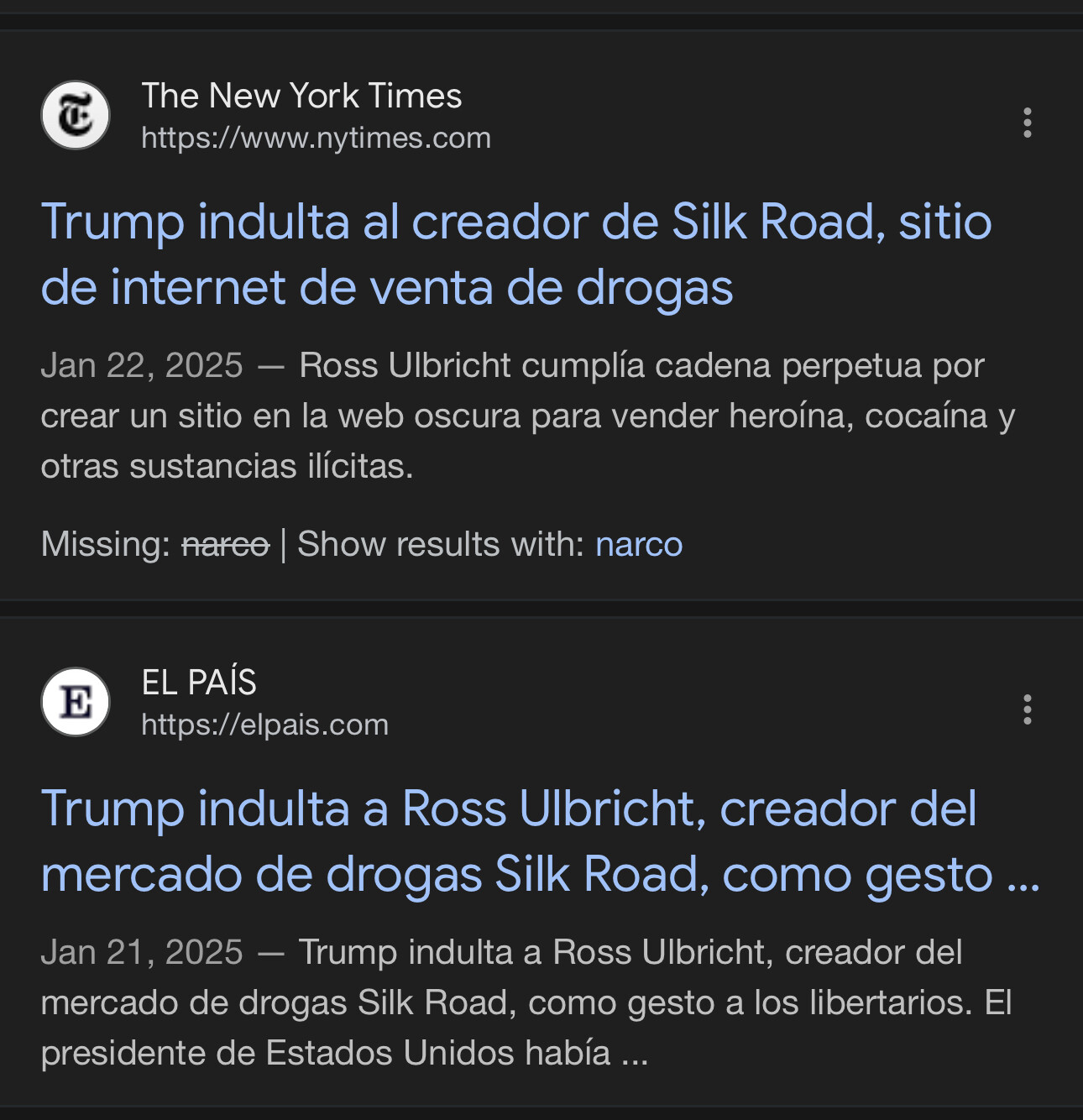The height and width of the screenshot is (1120, 1083).
Task: Open overflow menu for New York Times result
Action: [1027, 123]
